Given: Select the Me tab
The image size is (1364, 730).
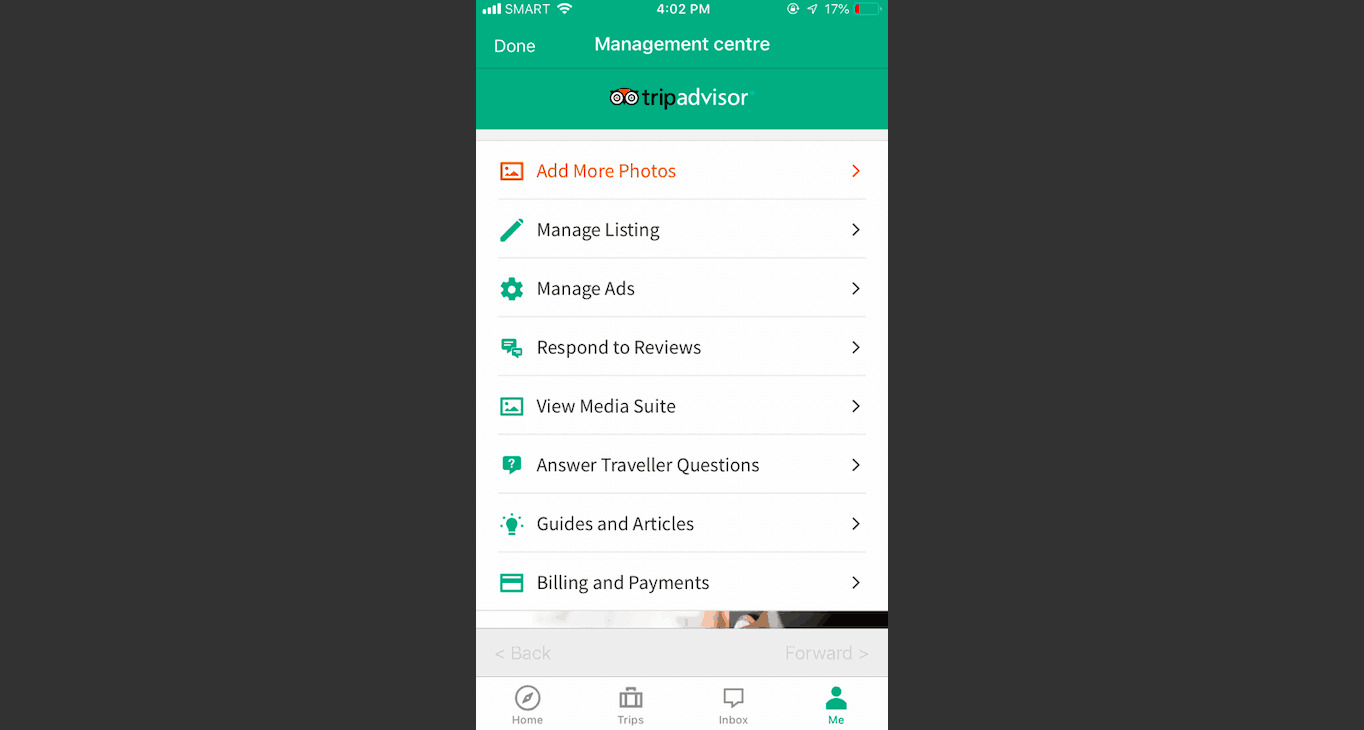Looking at the screenshot, I should (x=836, y=705).
